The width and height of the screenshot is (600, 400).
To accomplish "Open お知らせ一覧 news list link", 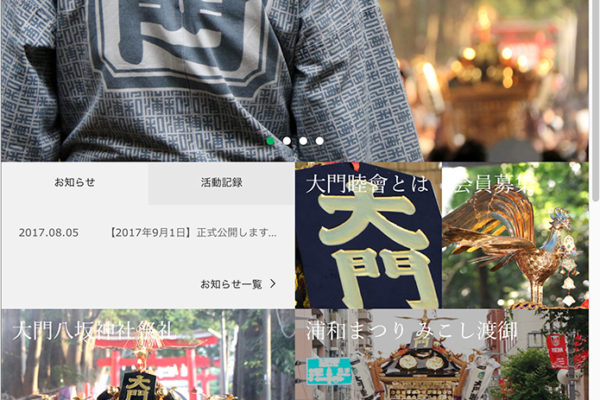I will pos(238,284).
